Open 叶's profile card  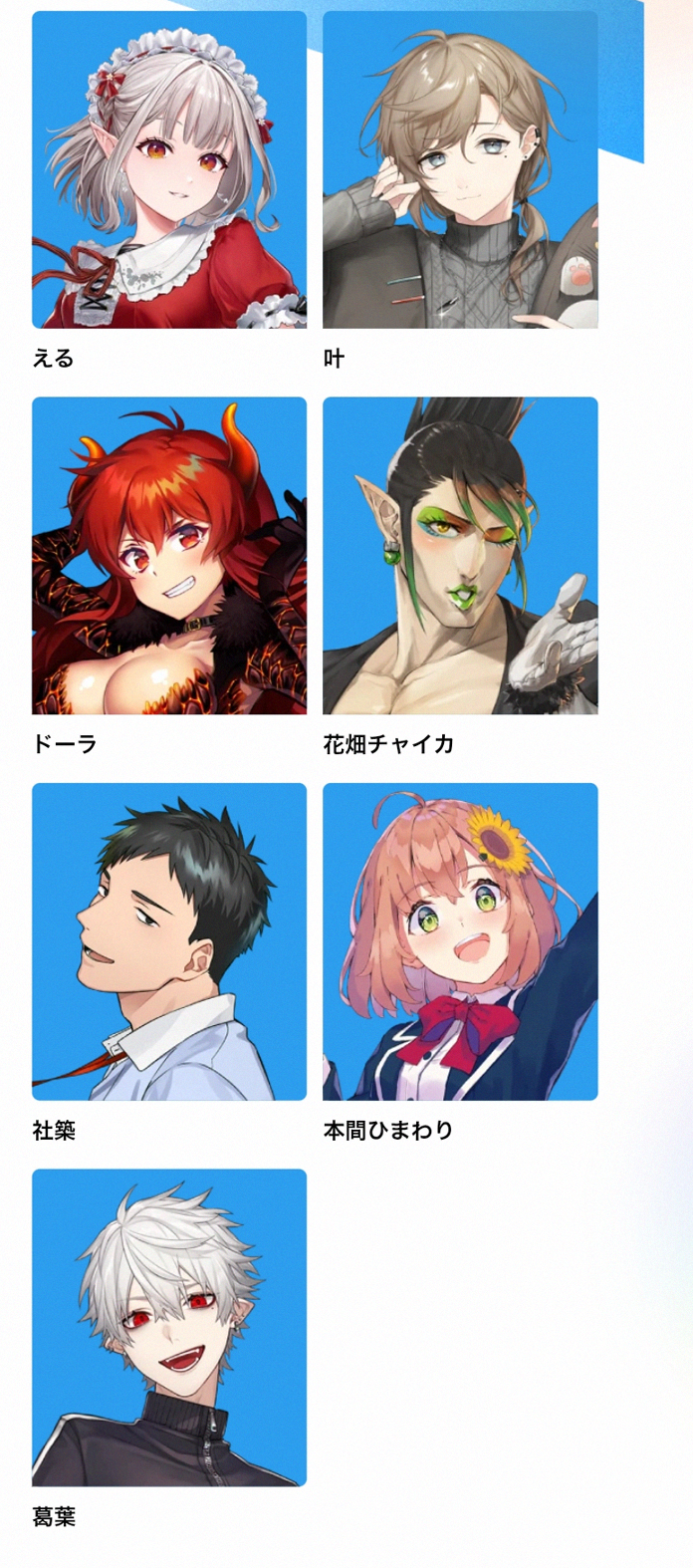coord(460,170)
